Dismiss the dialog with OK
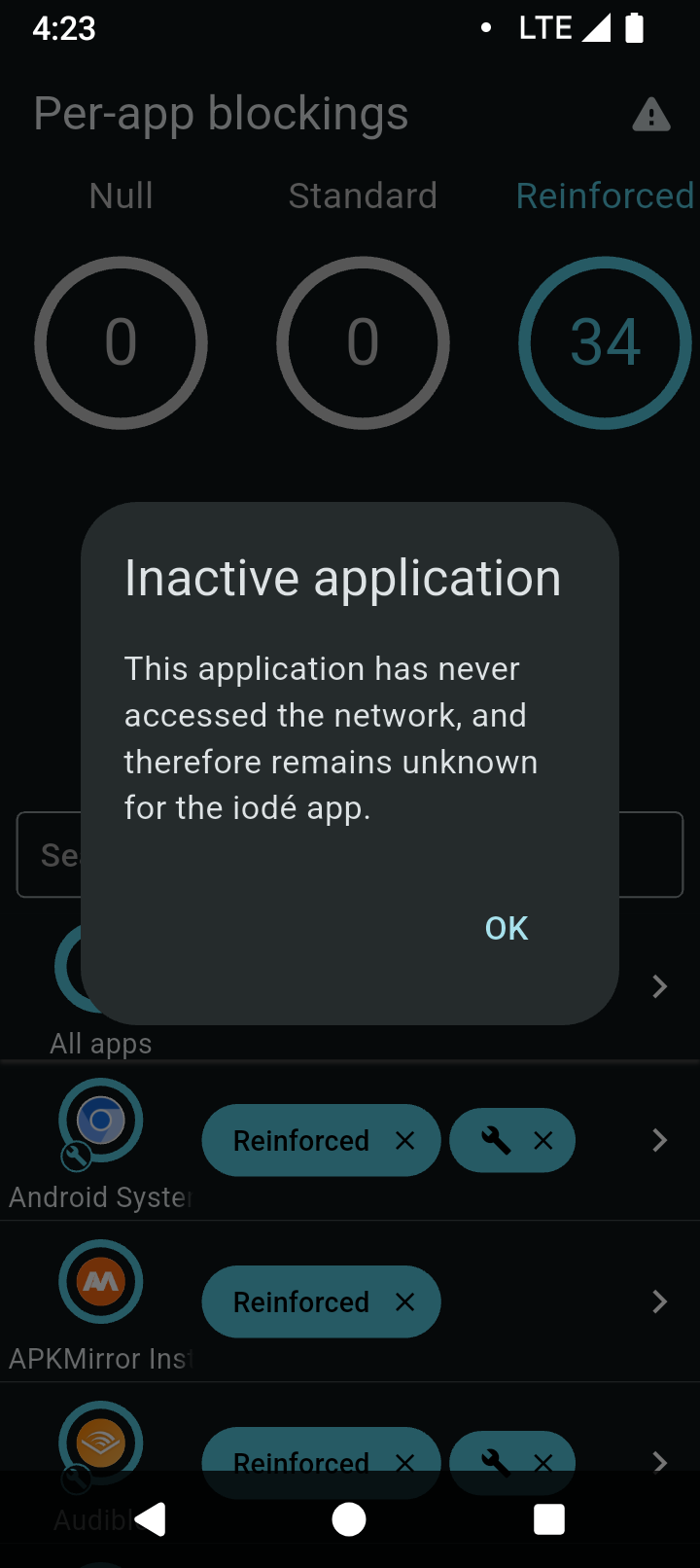Screen dimensions: 700x1568 [x=506, y=928]
